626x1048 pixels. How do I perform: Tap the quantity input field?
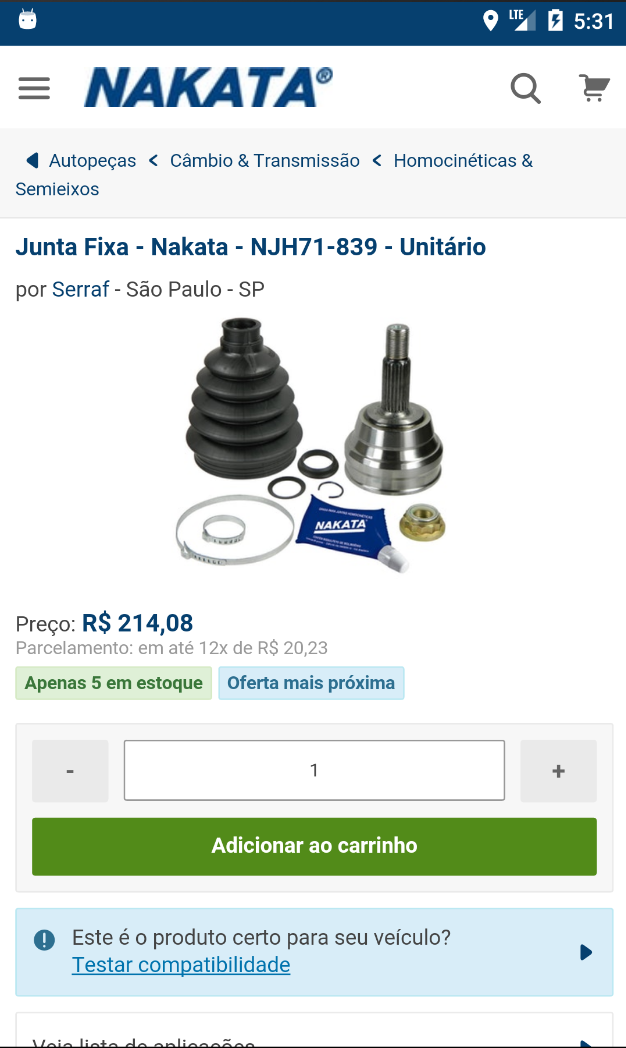[x=314, y=770]
